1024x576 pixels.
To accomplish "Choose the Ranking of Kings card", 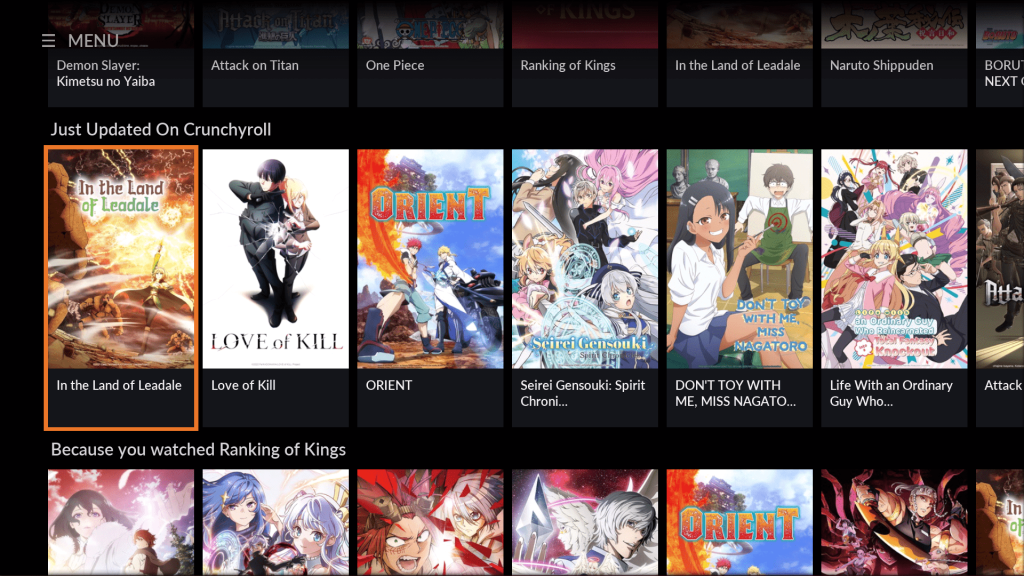I will point(585,60).
